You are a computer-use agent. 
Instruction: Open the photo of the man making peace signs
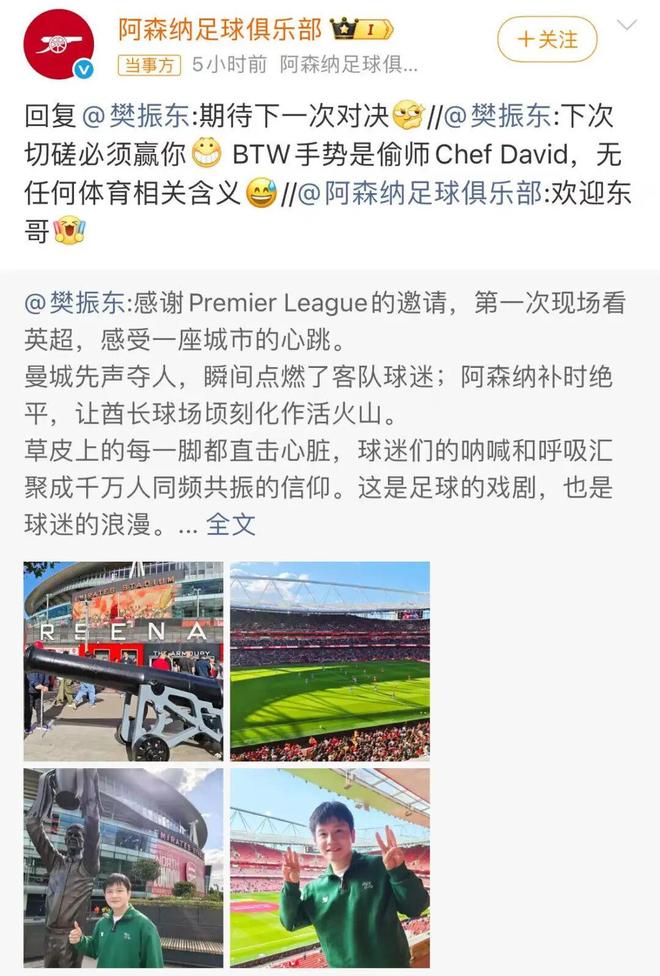[330, 868]
